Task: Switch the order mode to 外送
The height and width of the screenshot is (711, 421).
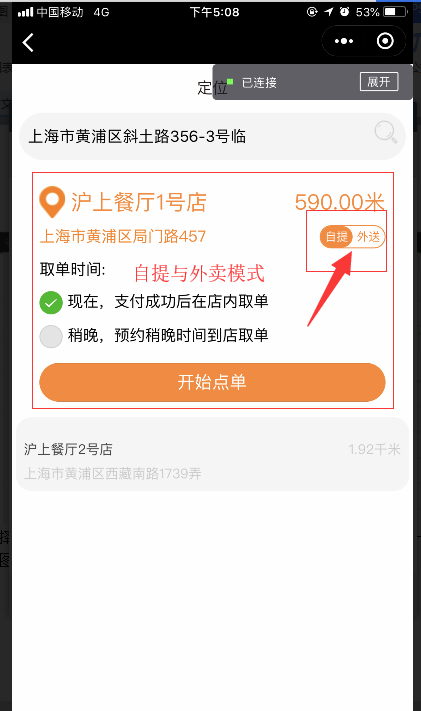Action: [368, 237]
